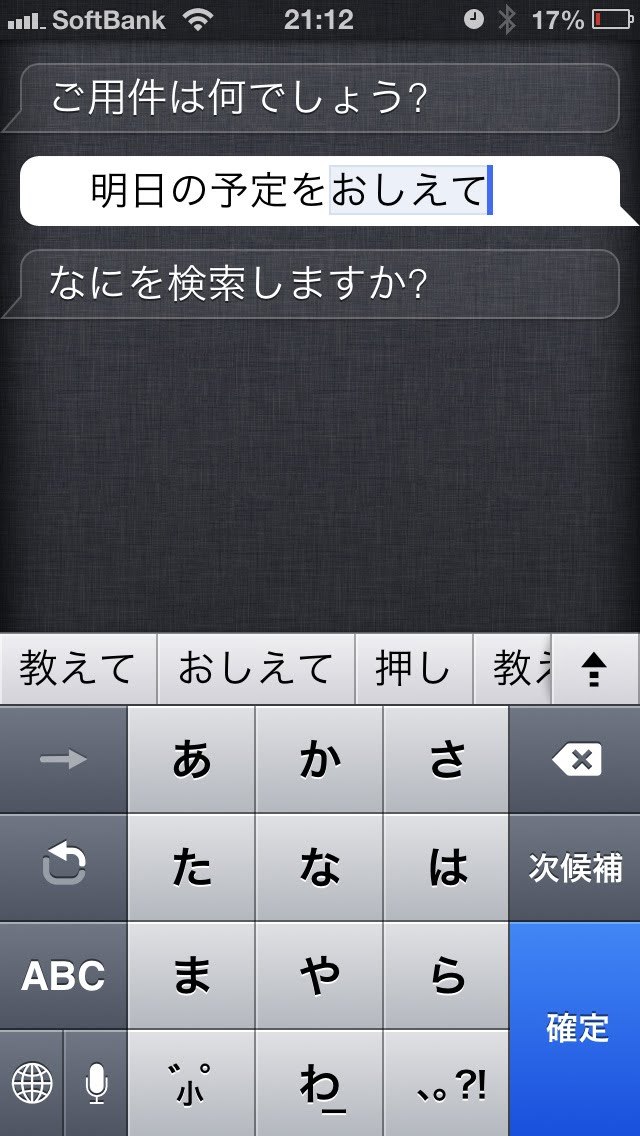Confirm input with the 確定 key
The height and width of the screenshot is (1136, 640).
pyautogui.click(x=576, y=1028)
